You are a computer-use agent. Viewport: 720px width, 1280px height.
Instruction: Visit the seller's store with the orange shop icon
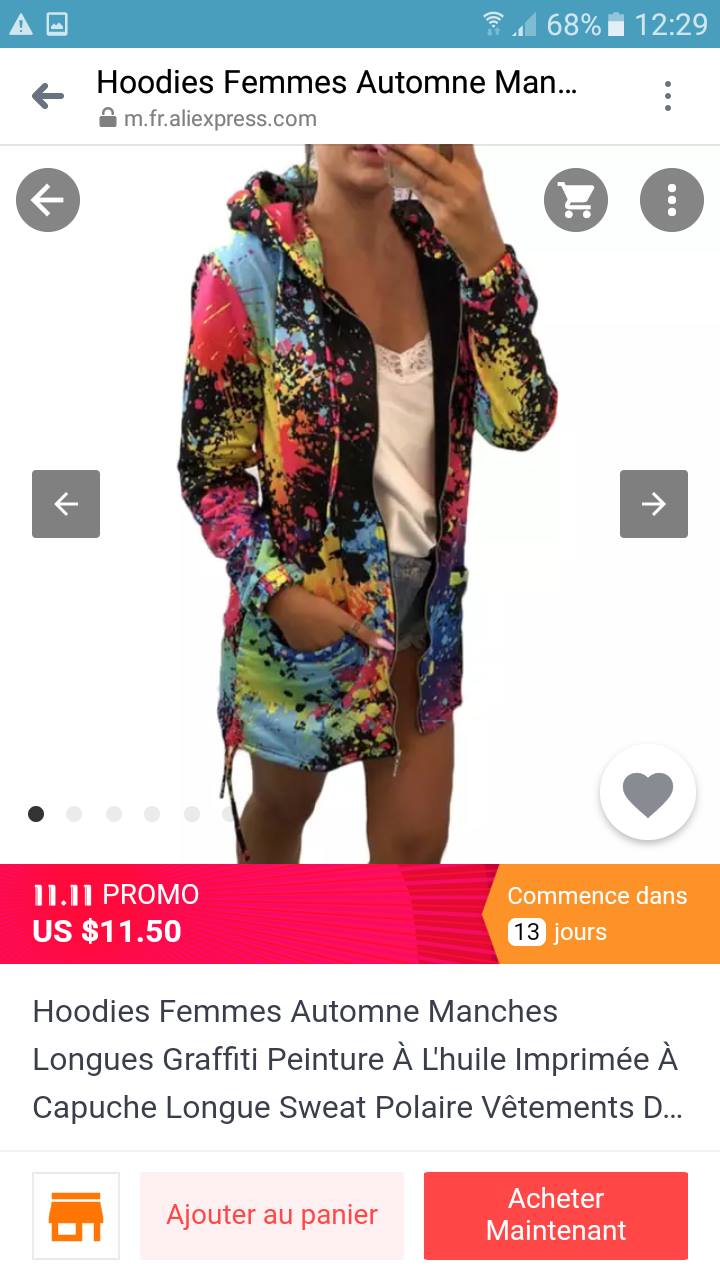pos(76,1215)
